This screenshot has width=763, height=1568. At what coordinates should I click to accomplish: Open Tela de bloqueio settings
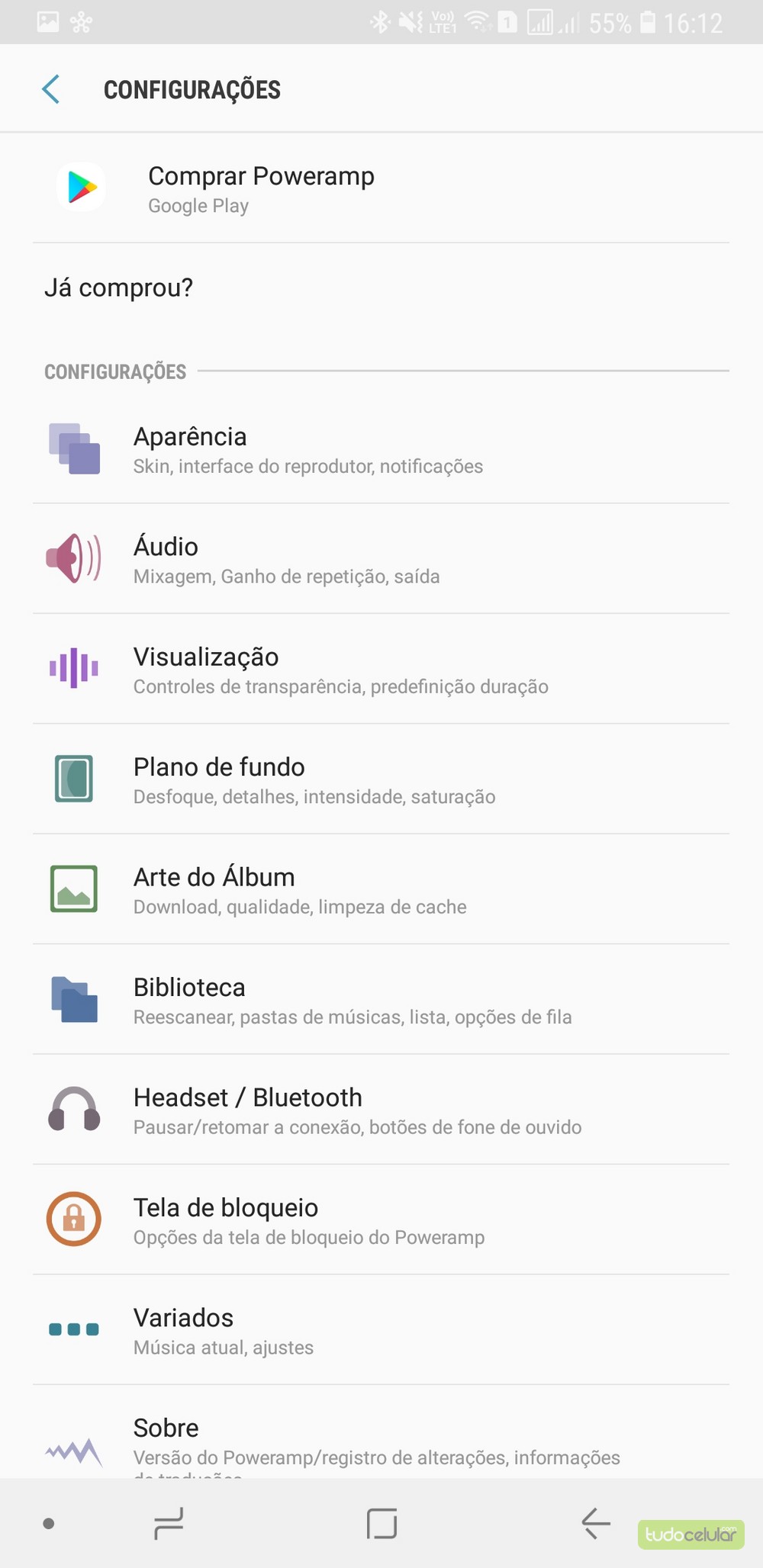[x=381, y=1219]
